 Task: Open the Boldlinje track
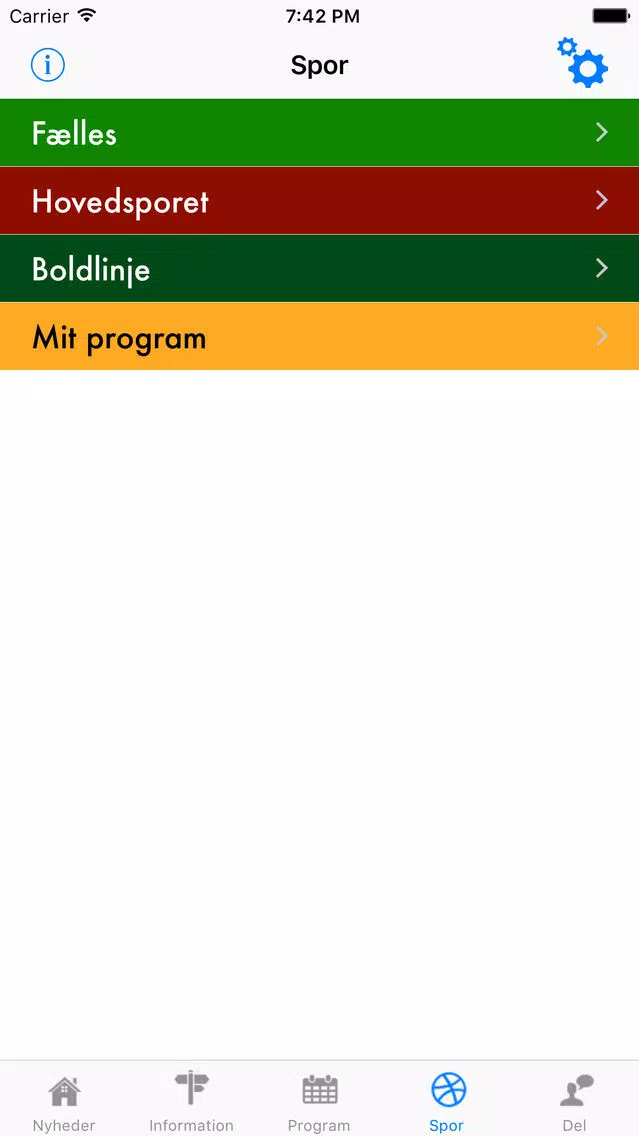[319, 269]
